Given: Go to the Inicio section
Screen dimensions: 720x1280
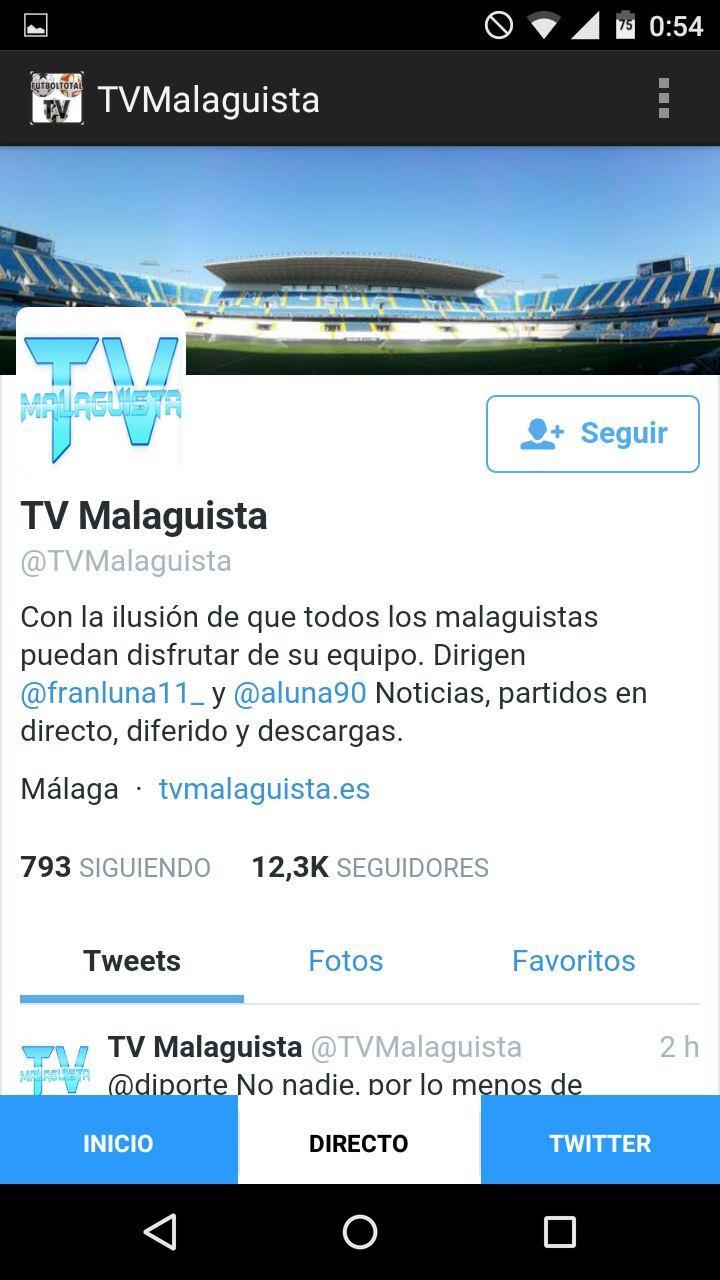Looking at the screenshot, I should 118,1143.
